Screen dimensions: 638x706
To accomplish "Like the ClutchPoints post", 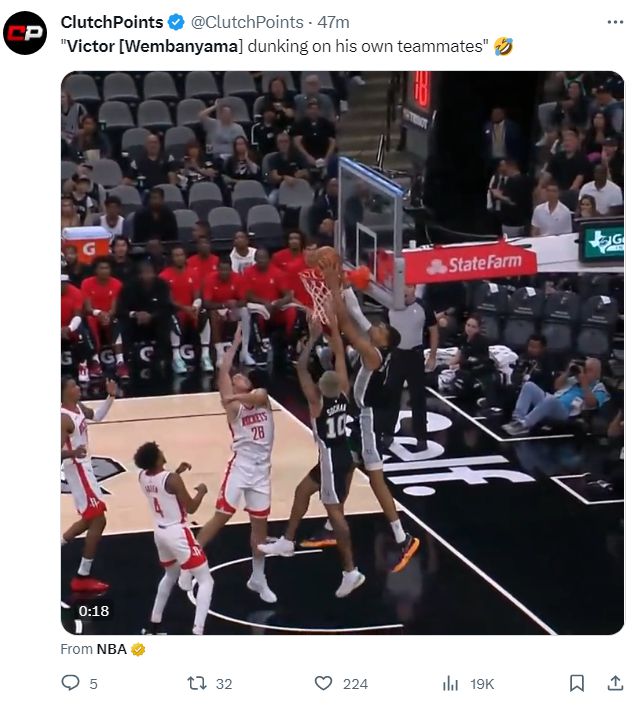I will pos(324,684).
